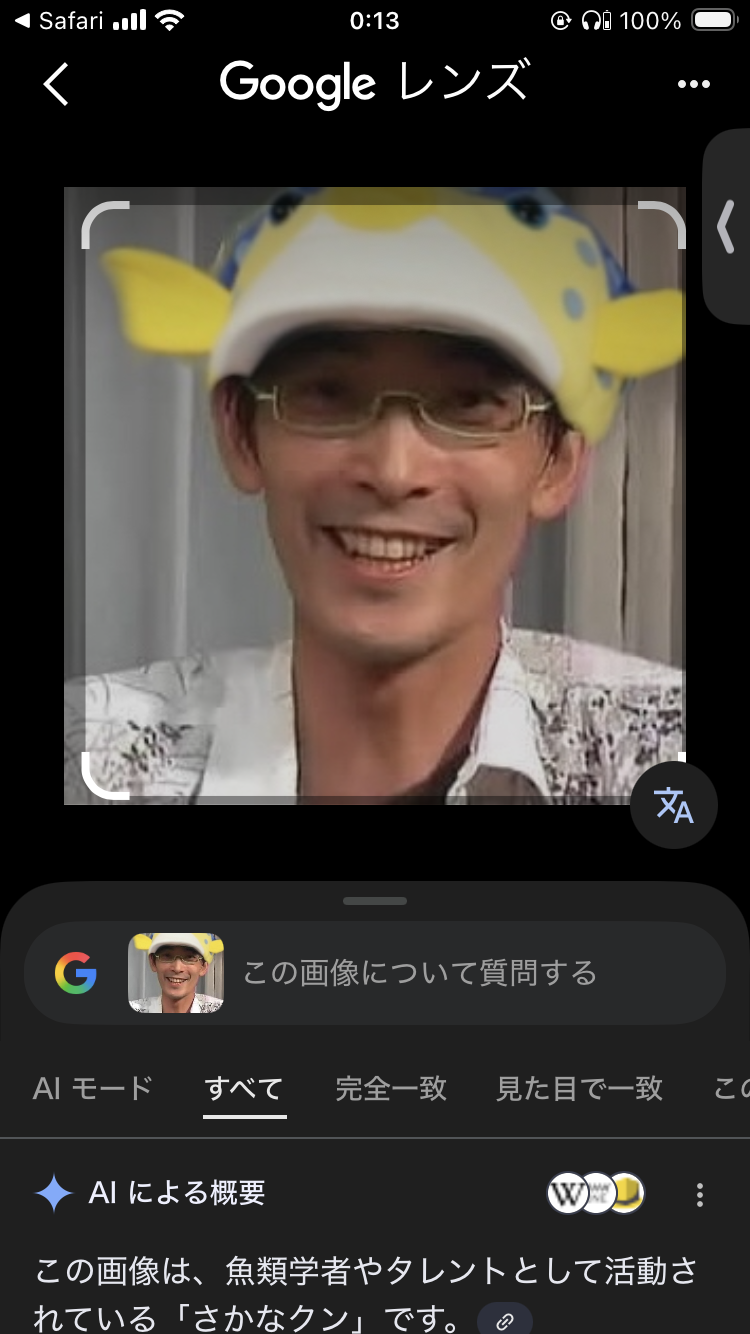Switch to the 完全一致 tab
Viewport: 750px width, 1334px height.
click(391, 1088)
